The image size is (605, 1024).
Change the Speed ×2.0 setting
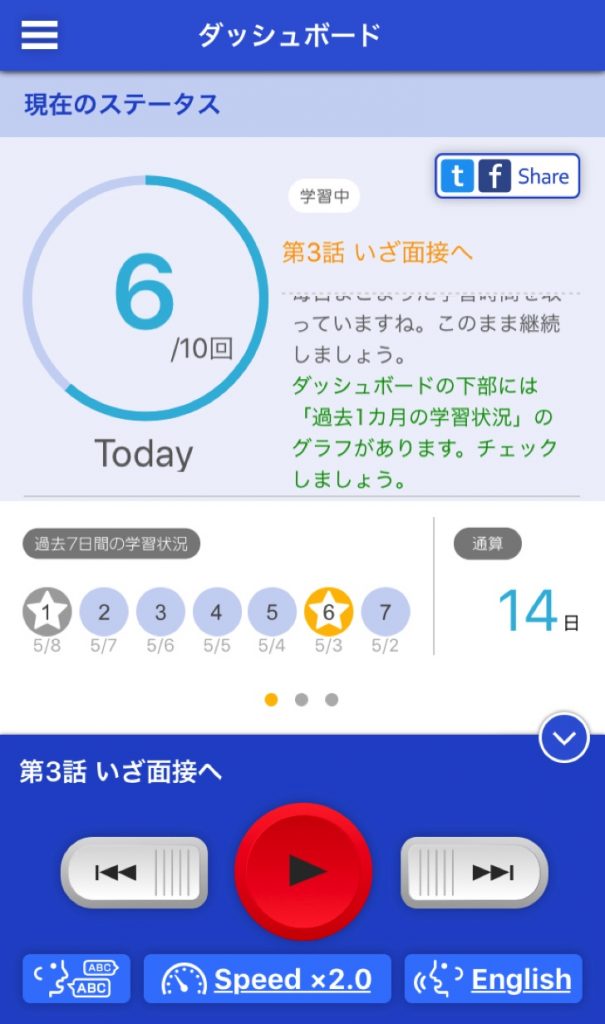pyautogui.click(x=267, y=978)
